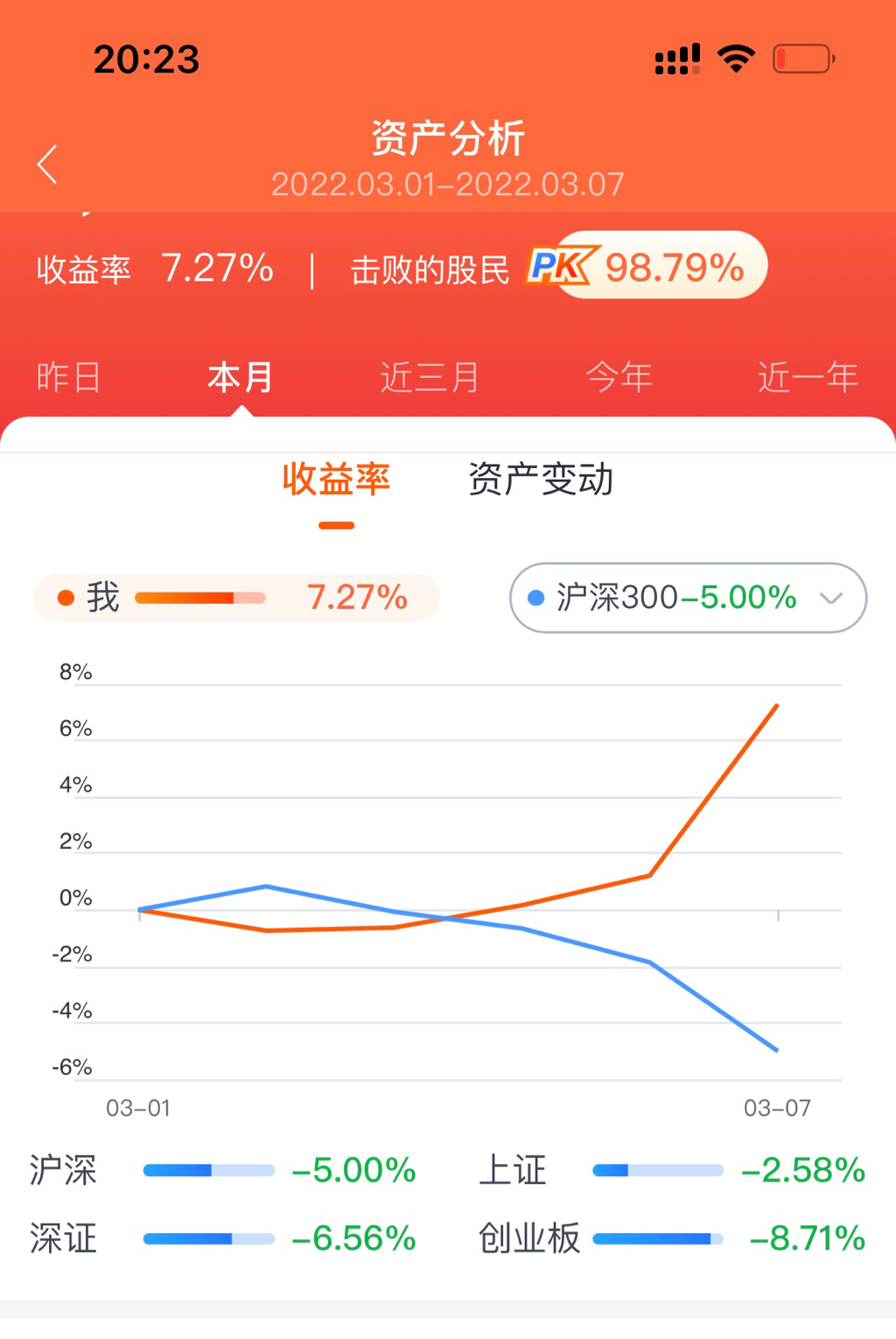Select the 收益率 chart tab
Screen dimensions: 896x1339
pos(336,480)
